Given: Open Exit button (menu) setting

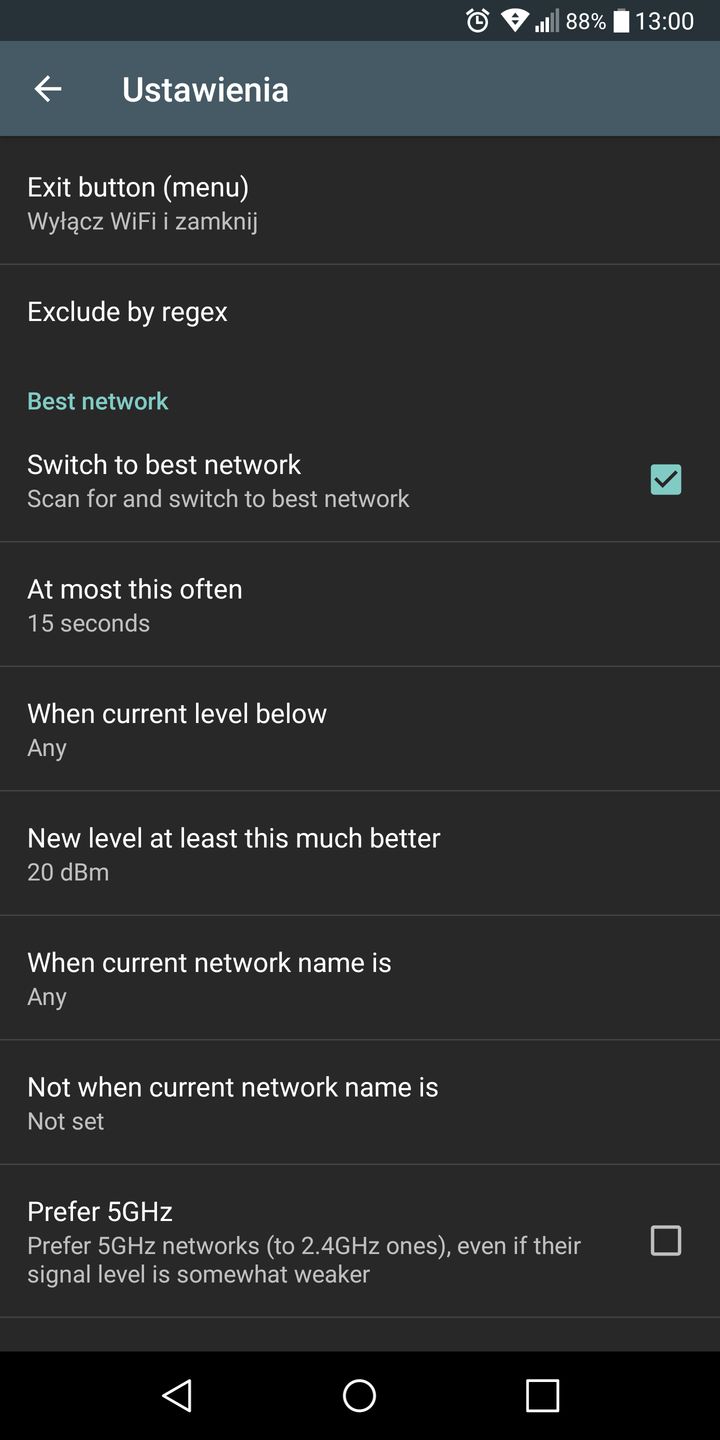Looking at the screenshot, I should point(360,202).
